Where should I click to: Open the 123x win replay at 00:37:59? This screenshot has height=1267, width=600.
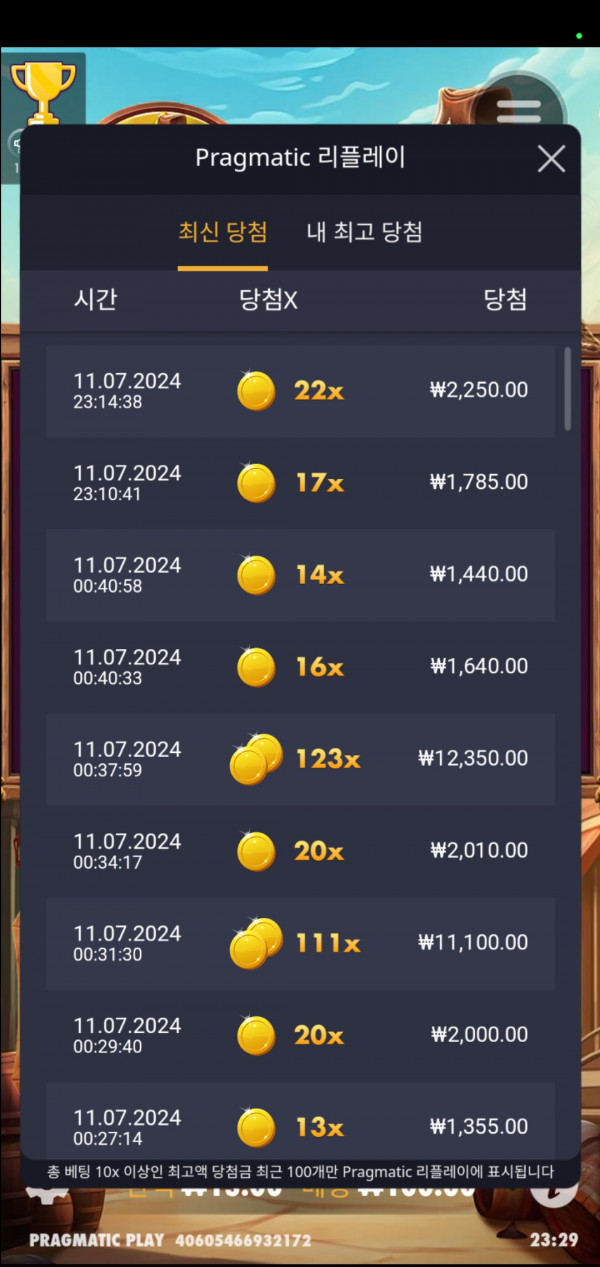300,759
